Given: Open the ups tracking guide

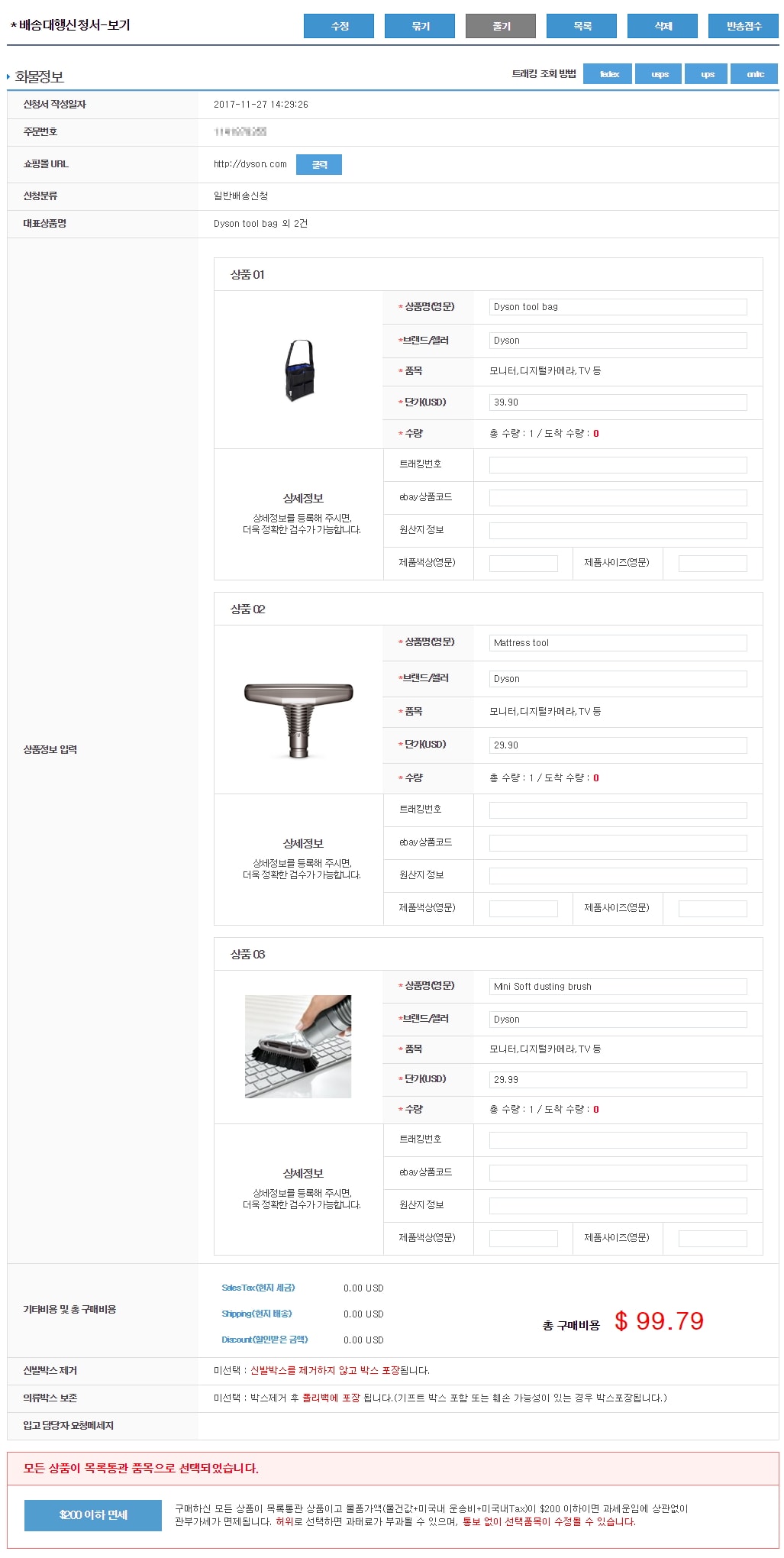Looking at the screenshot, I should (x=707, y=74).
